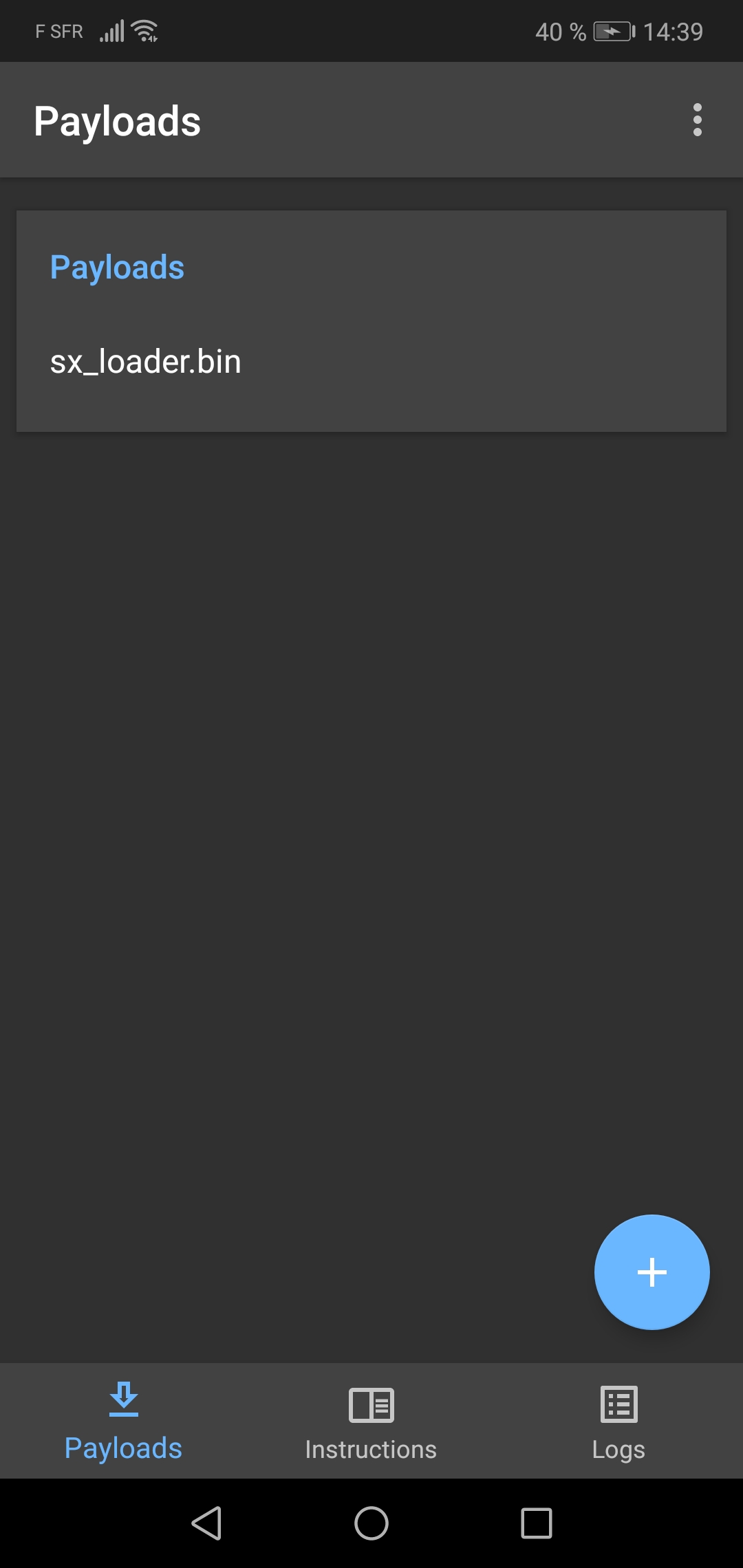Open the Logs tab
Viewport: 743px width, 1568px height.
(618, 1422)
